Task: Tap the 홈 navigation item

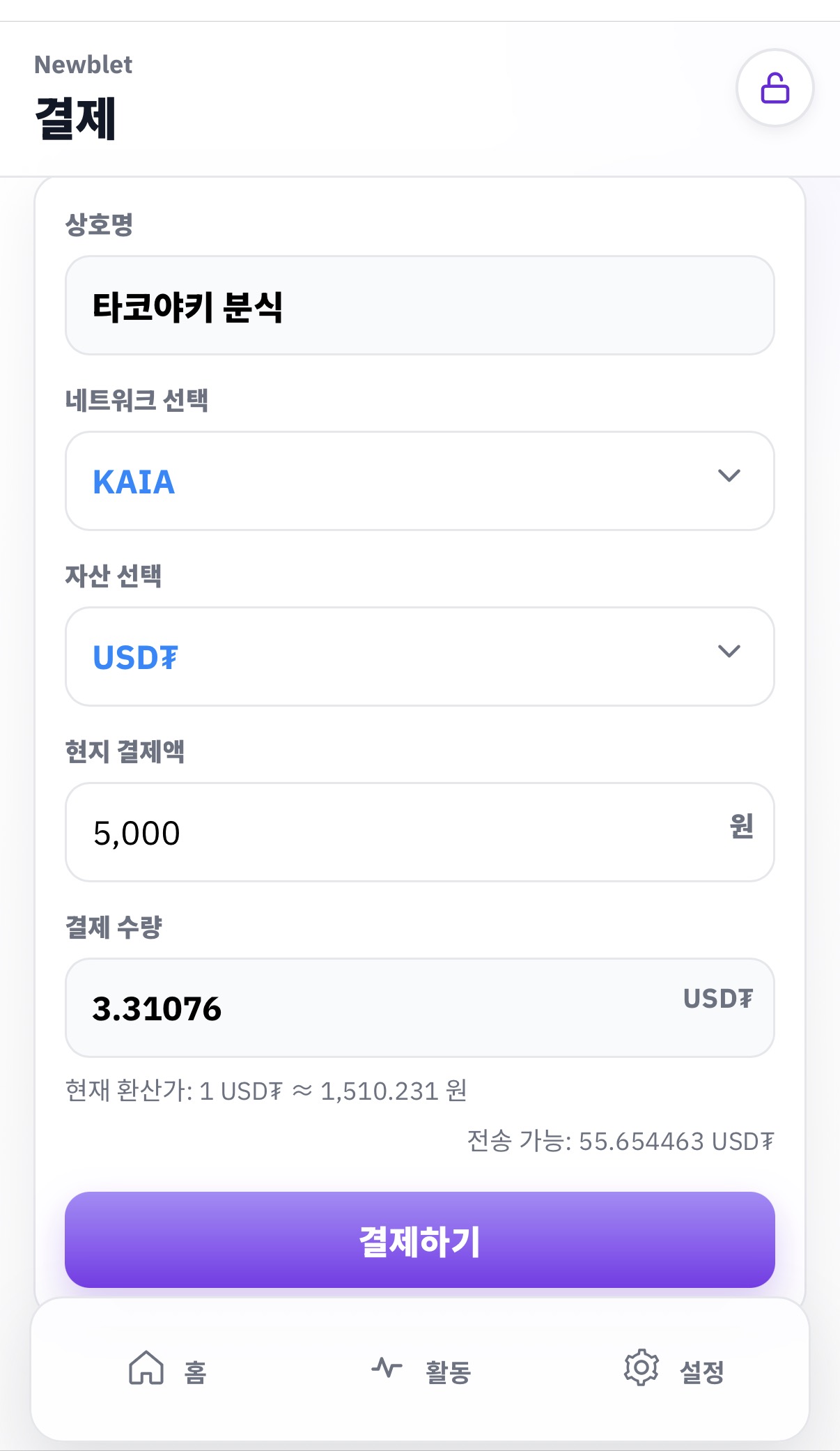Action: (x=193, y=1370)
